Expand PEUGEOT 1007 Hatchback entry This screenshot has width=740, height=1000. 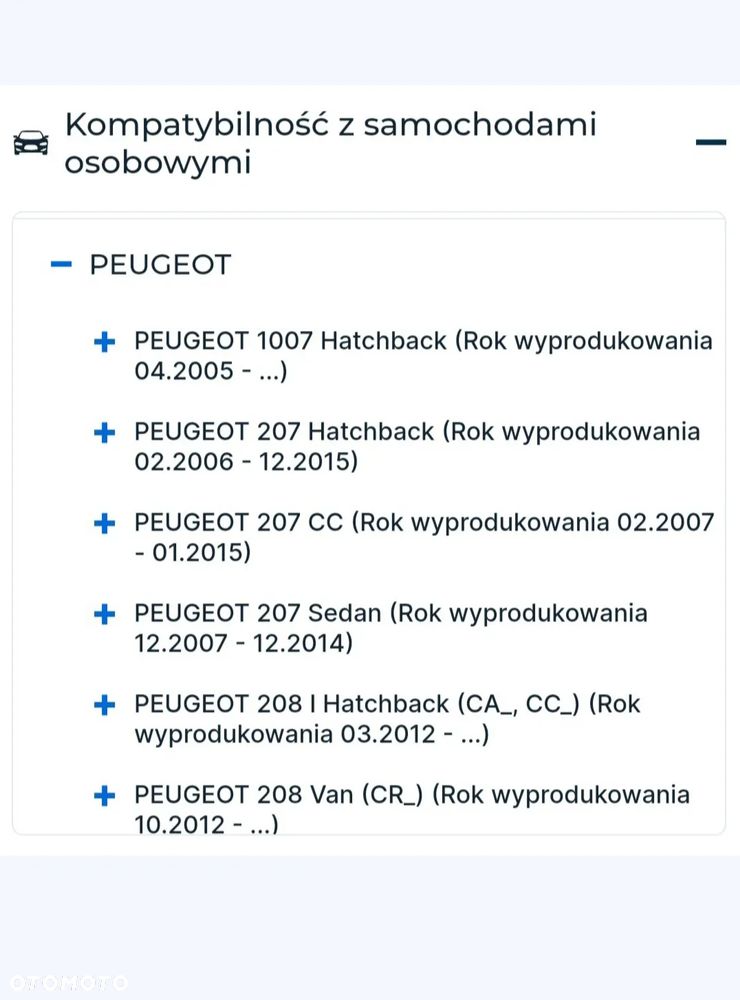[105, 342]
